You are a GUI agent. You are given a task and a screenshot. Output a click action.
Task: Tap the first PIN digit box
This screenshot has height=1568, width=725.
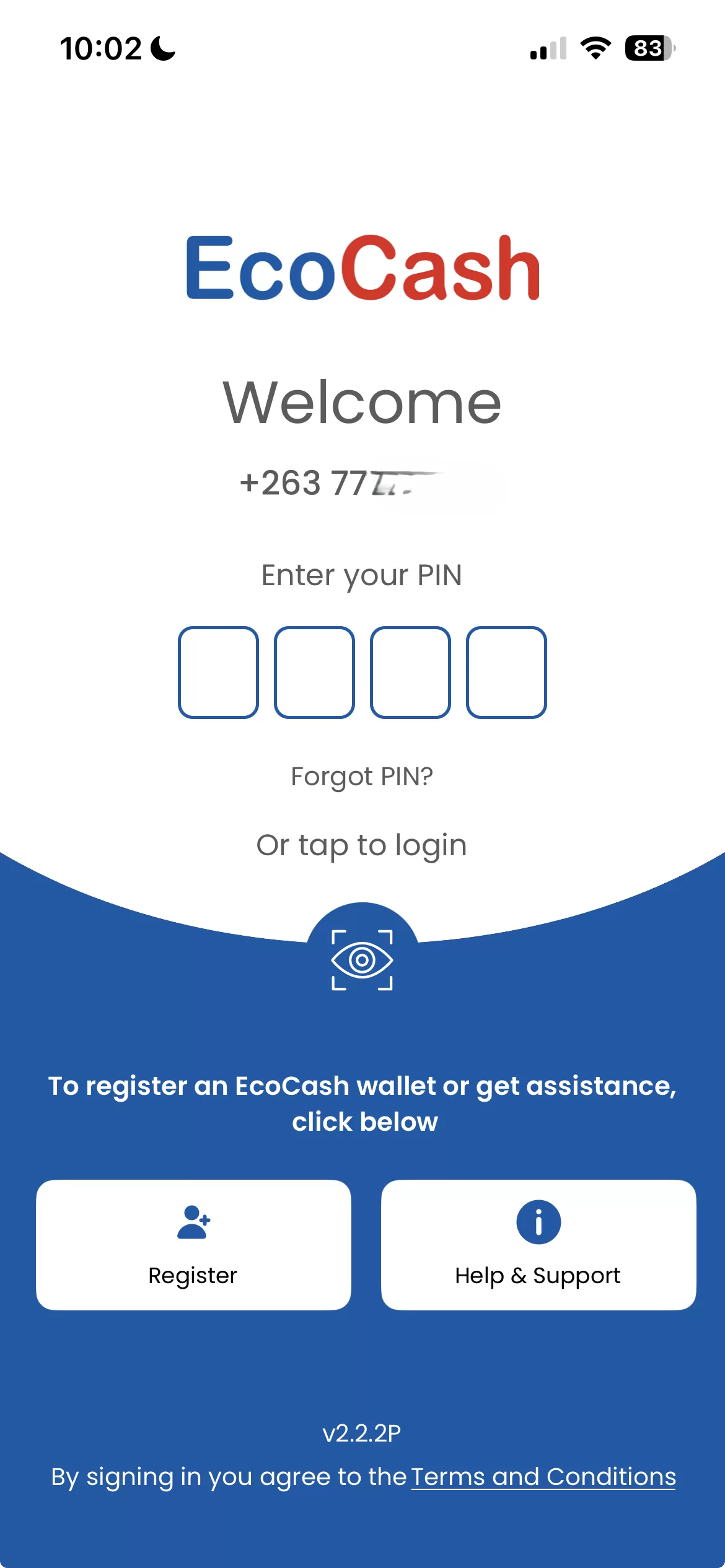[x=218, y=672]
